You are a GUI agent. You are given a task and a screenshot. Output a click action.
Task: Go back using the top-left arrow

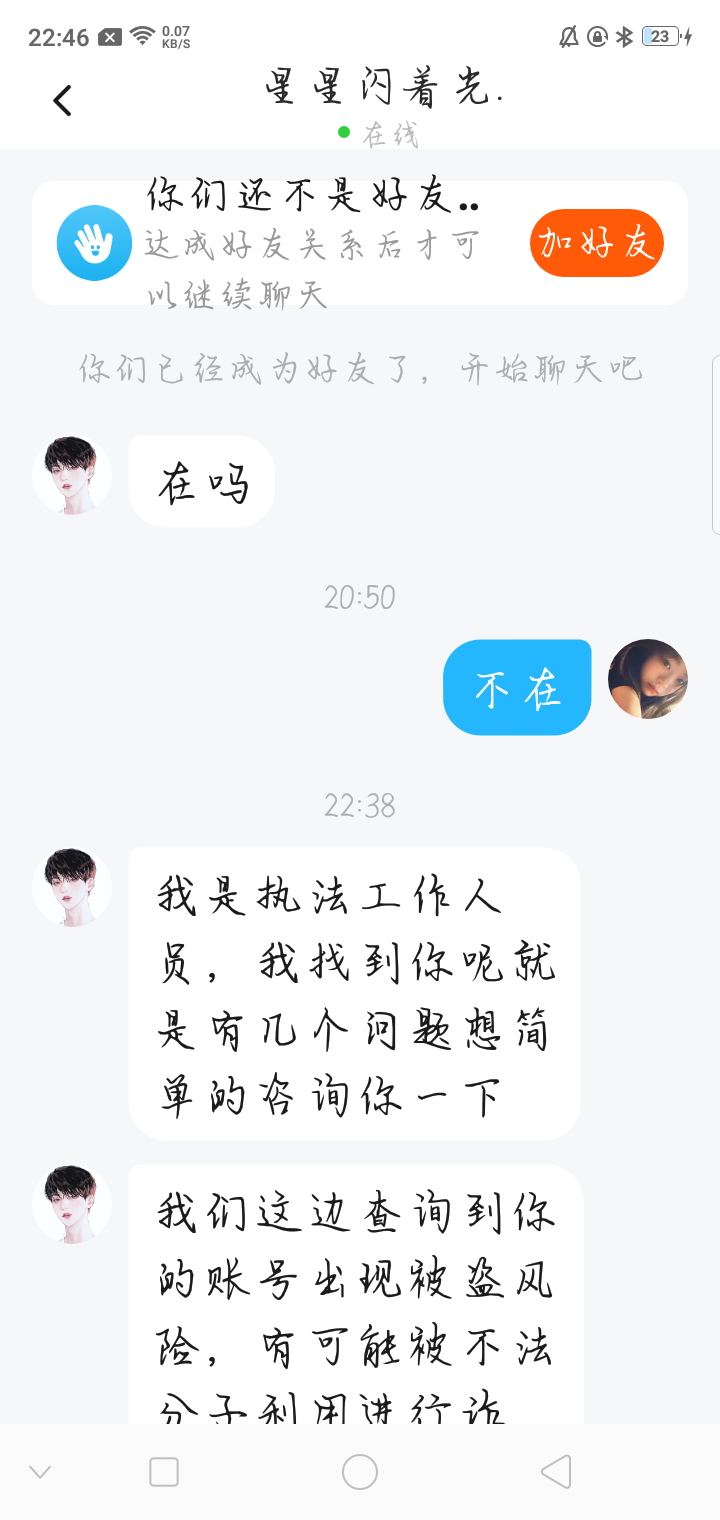pyautogui.click(x=63, y=100)
